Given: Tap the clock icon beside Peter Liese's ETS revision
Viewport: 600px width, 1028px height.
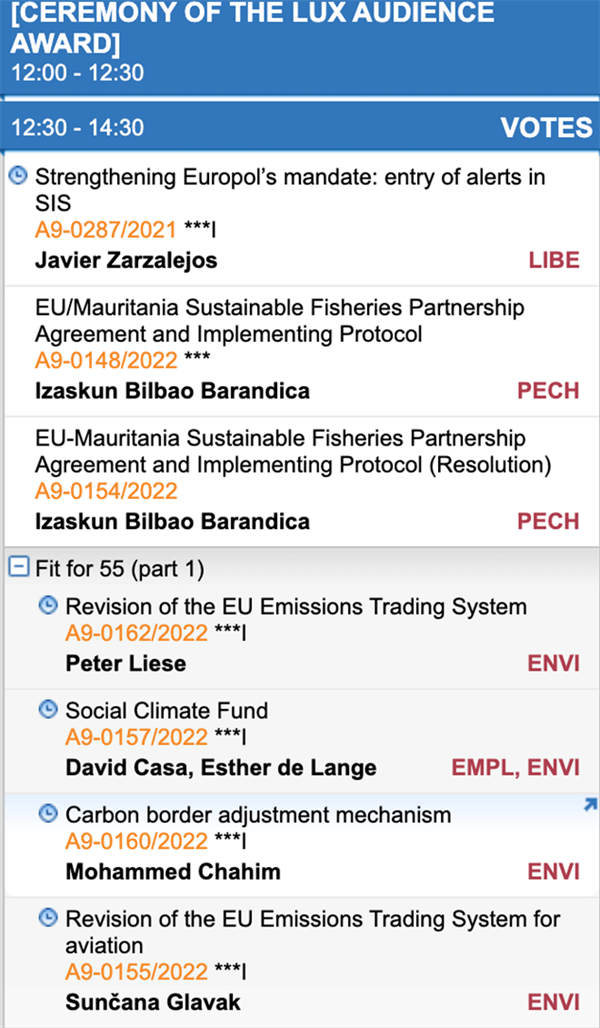Looking at the screenshot, I should point(48,605).
